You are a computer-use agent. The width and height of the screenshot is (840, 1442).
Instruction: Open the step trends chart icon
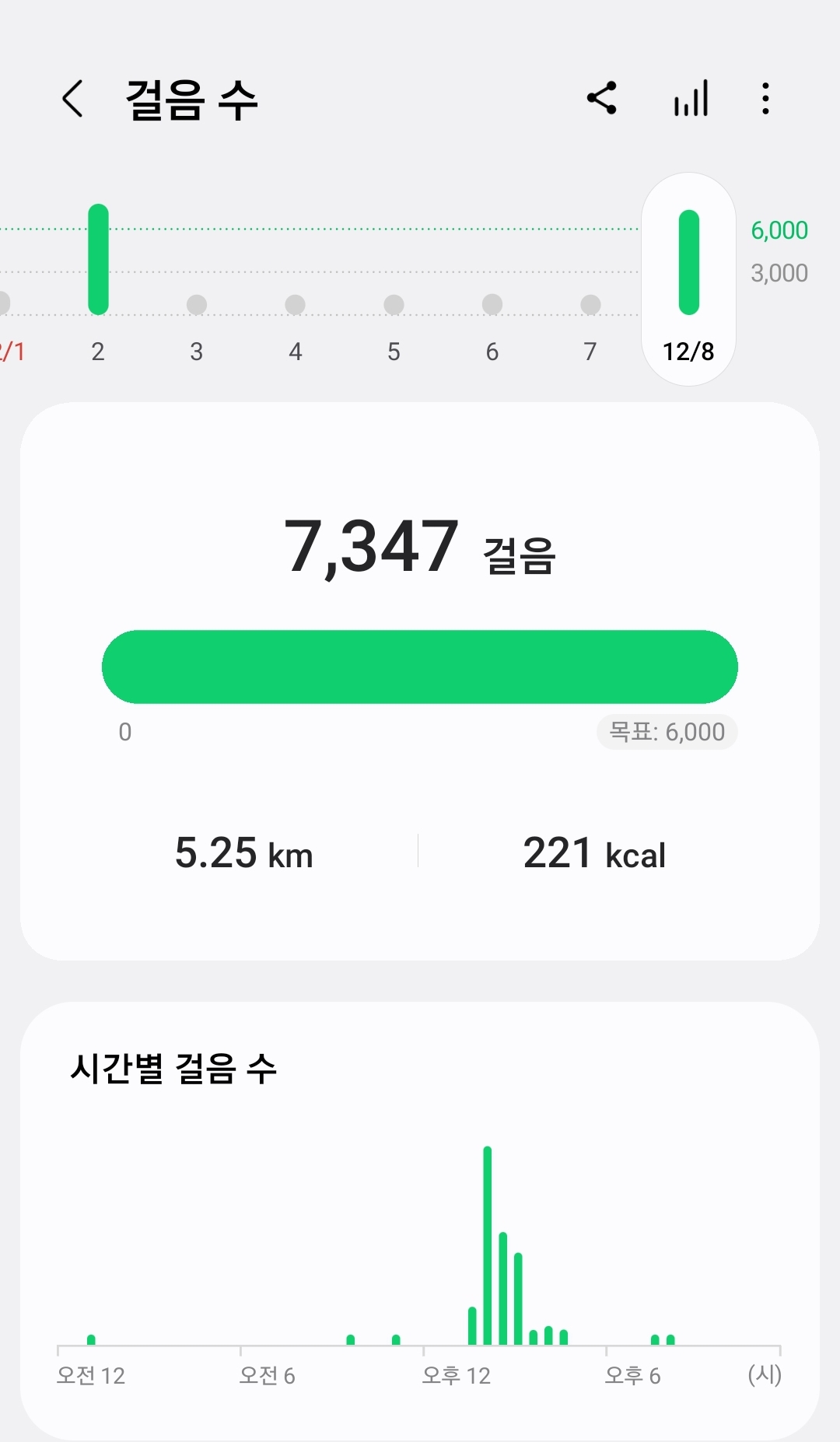pos(691,99)
